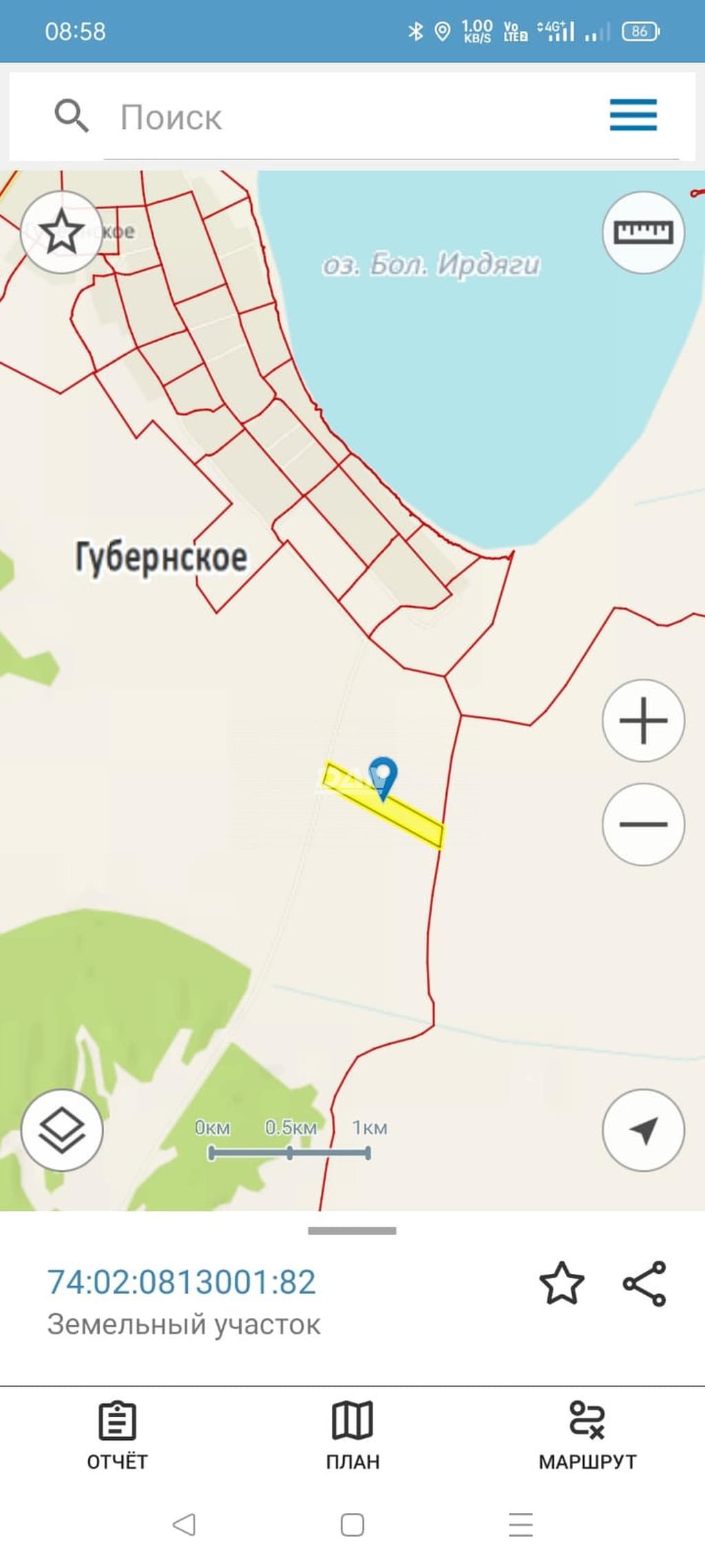The image size is (705, 1568).
Task: Open recent apps from navigation bar
Action: [521, 1525]
